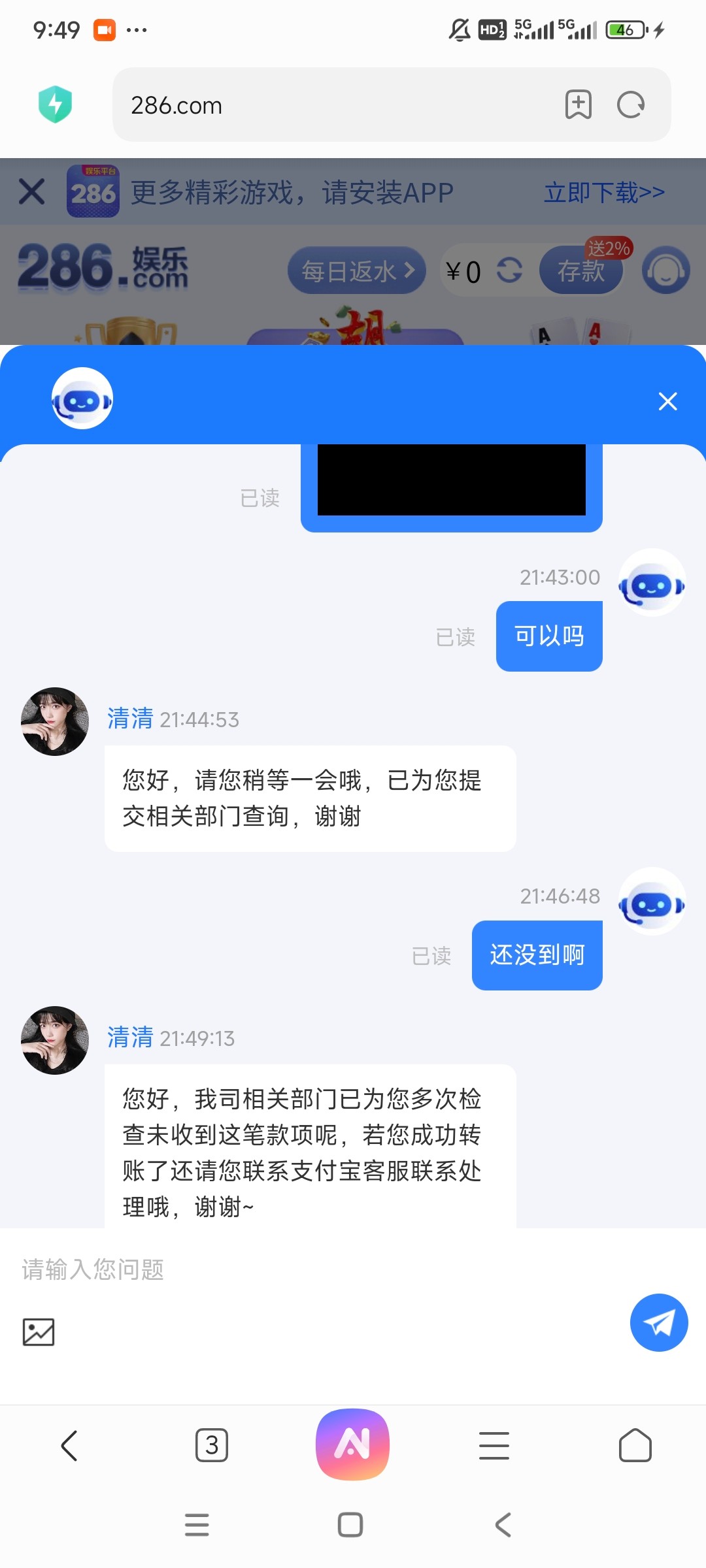706x1568 pixels.
Task: Open the tab switcher showing 3 tabs
Action: coord(212,1445)
